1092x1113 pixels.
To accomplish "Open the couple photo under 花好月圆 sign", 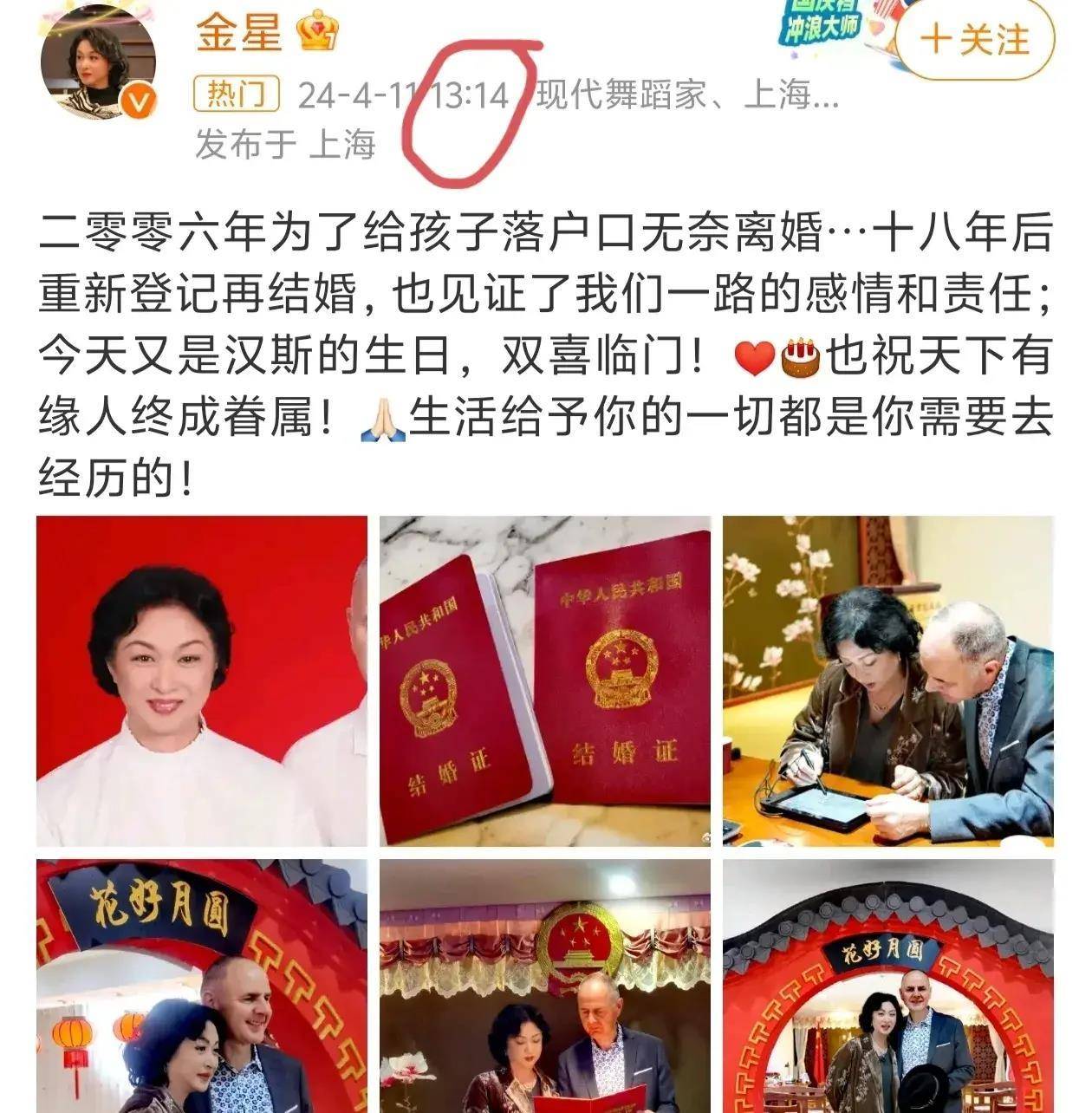I will pos(201,986).
